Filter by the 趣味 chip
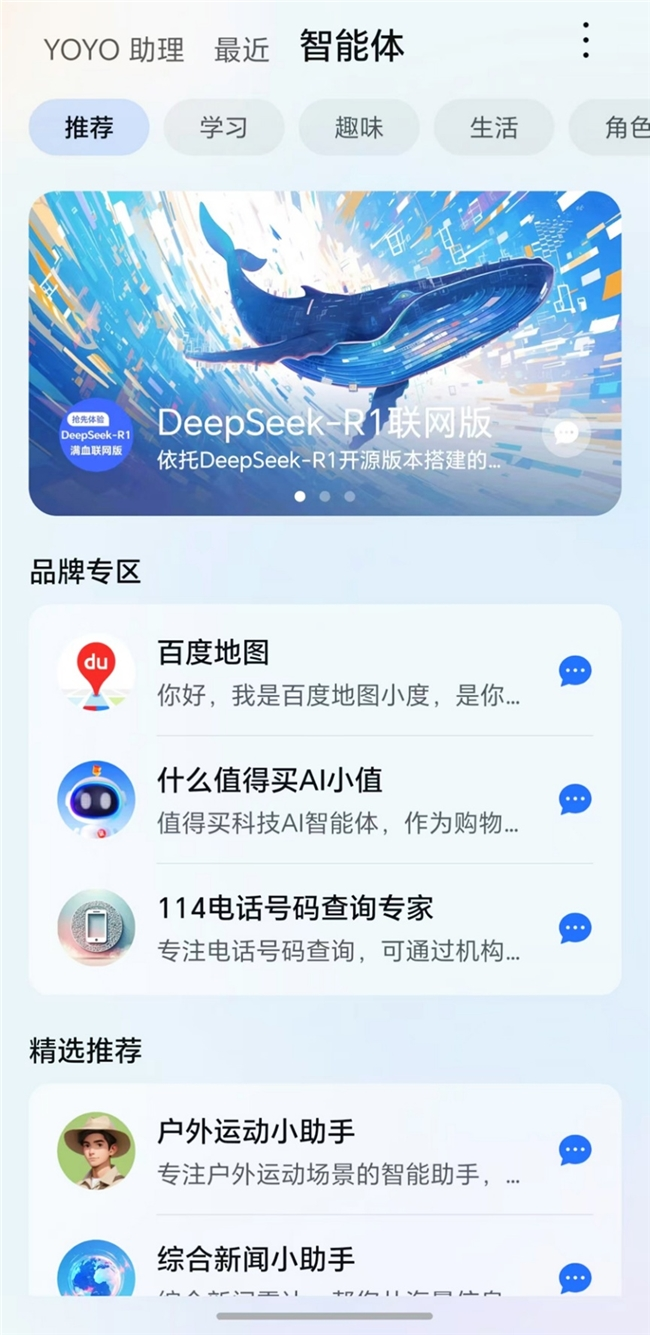 (x=359, y=128)
